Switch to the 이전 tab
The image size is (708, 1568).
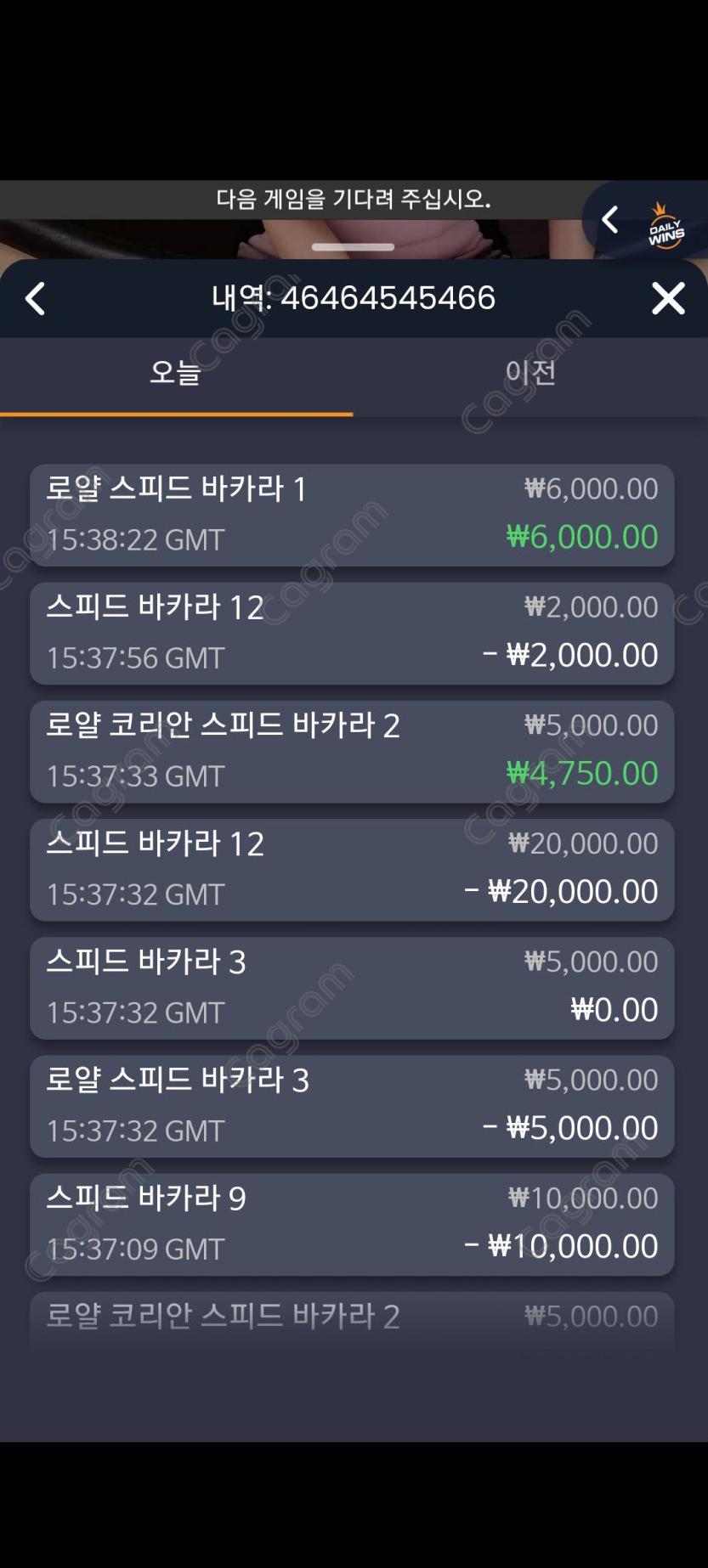[x=530, y=373]
